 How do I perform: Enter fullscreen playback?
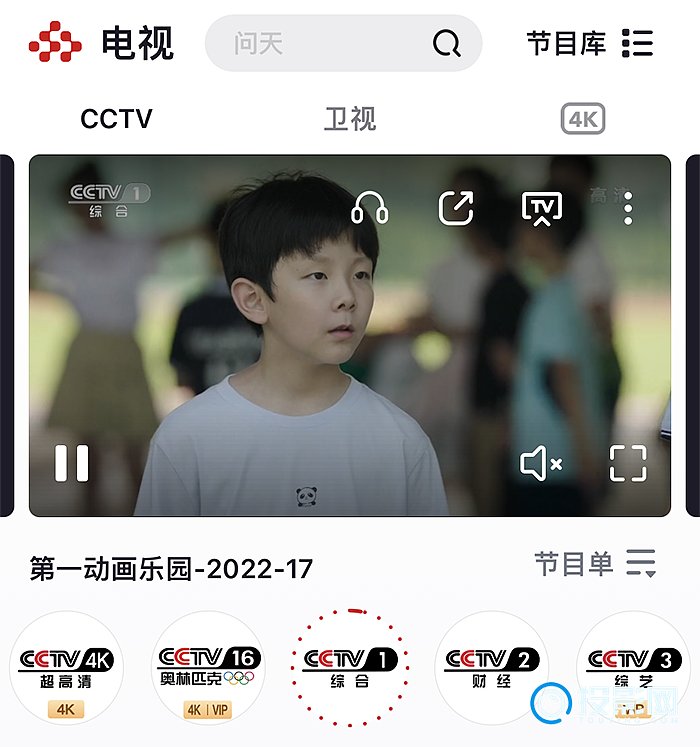(x=628, y=463)
